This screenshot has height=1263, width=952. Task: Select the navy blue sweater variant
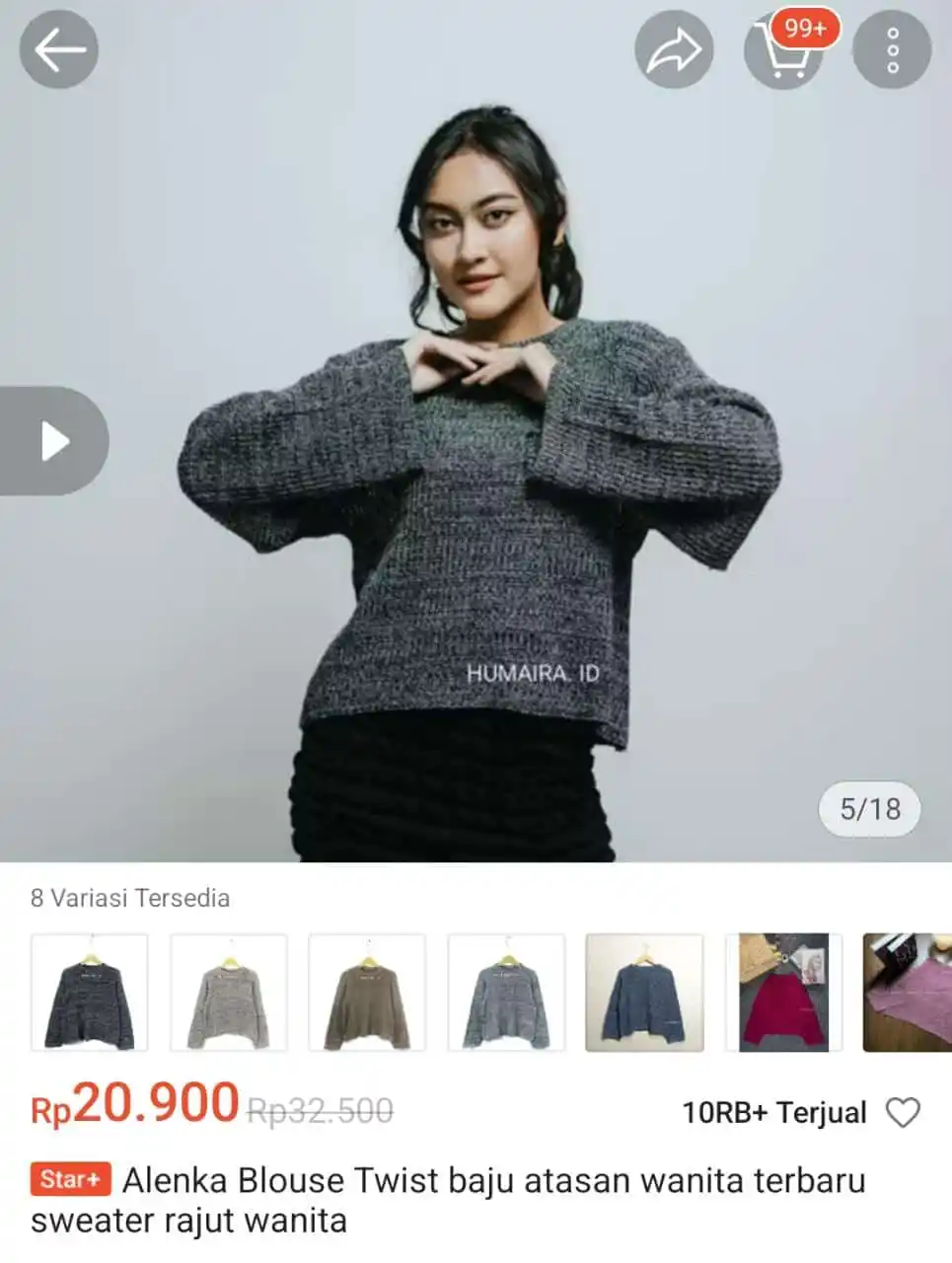point(644,993)
